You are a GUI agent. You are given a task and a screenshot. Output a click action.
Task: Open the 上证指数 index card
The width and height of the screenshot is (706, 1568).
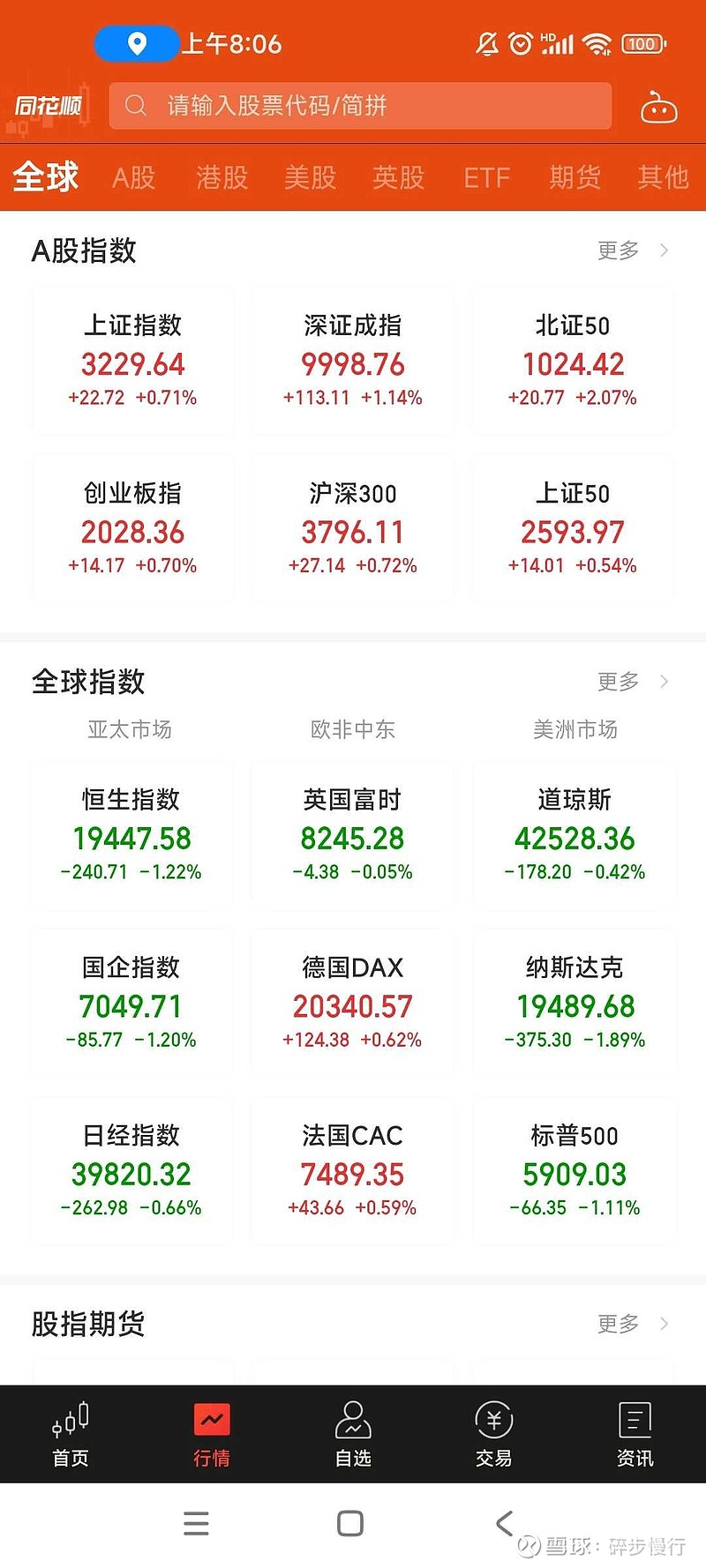(x=132, y=360)
